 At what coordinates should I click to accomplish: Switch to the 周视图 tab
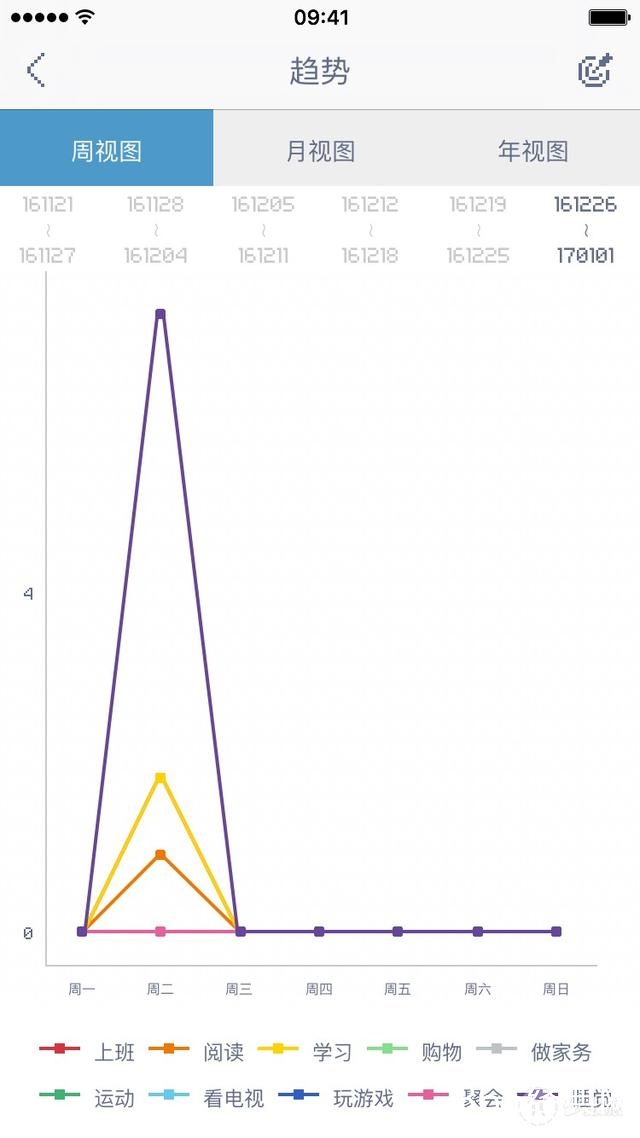[107, 151]
